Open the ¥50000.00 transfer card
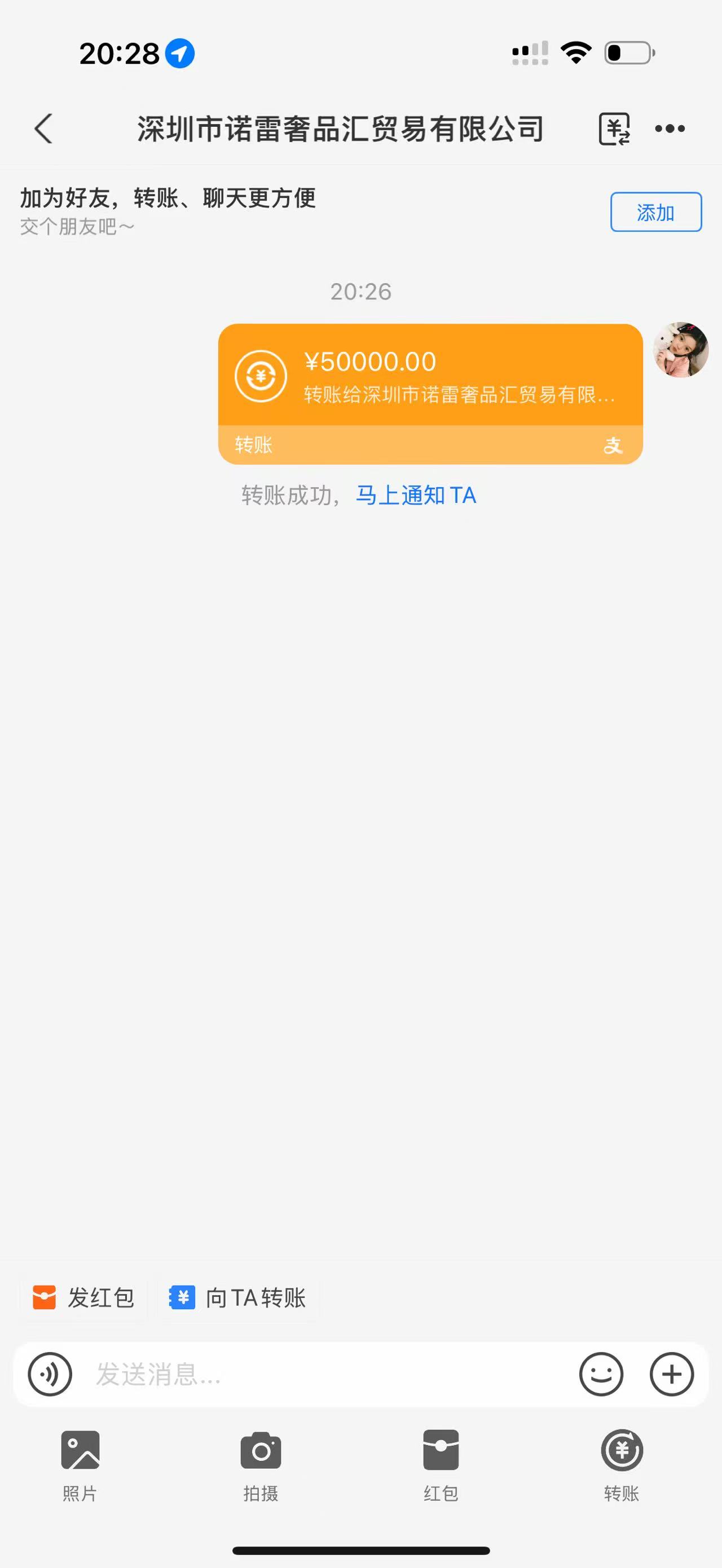Viewport: 722px width, 1568px height. (x=430, y=393)
